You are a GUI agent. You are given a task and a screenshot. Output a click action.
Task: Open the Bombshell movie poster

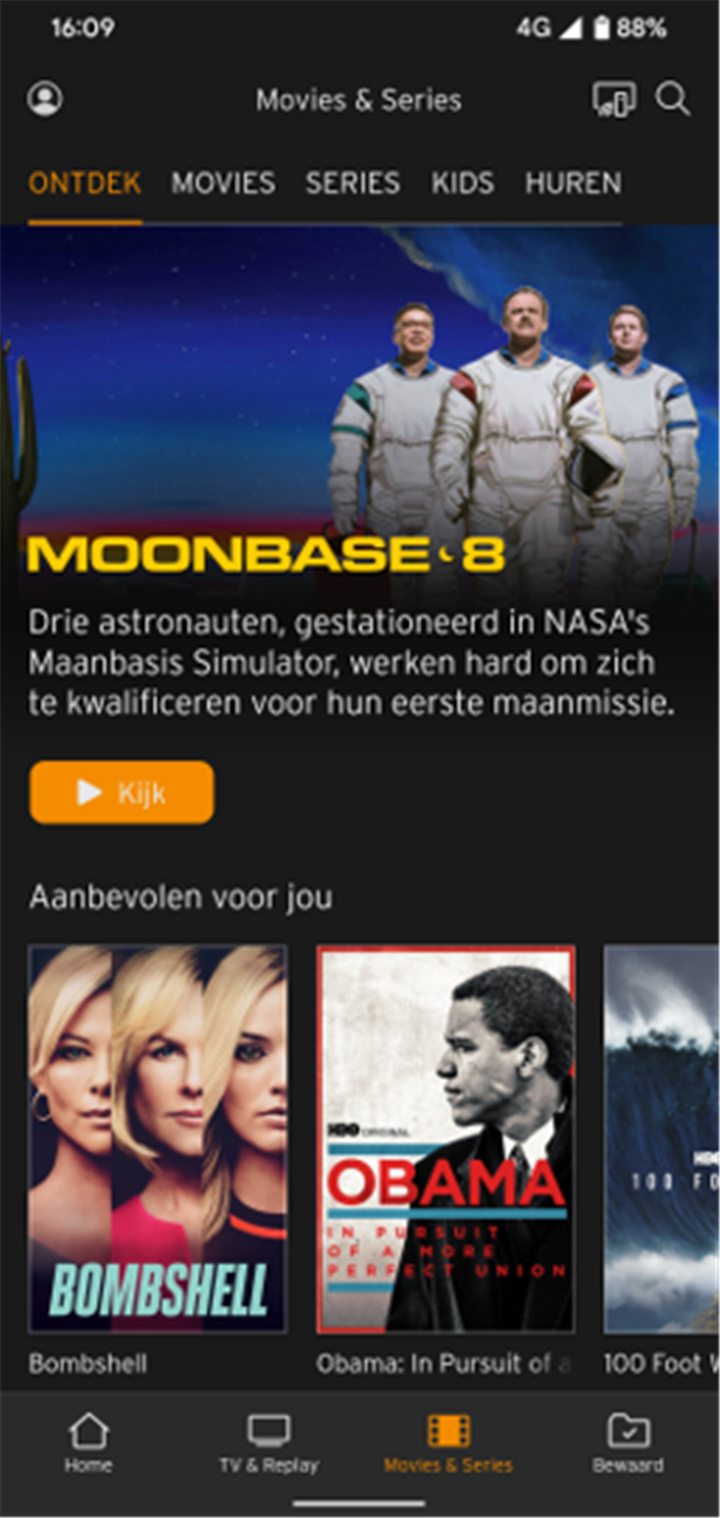pos(158,1139)
